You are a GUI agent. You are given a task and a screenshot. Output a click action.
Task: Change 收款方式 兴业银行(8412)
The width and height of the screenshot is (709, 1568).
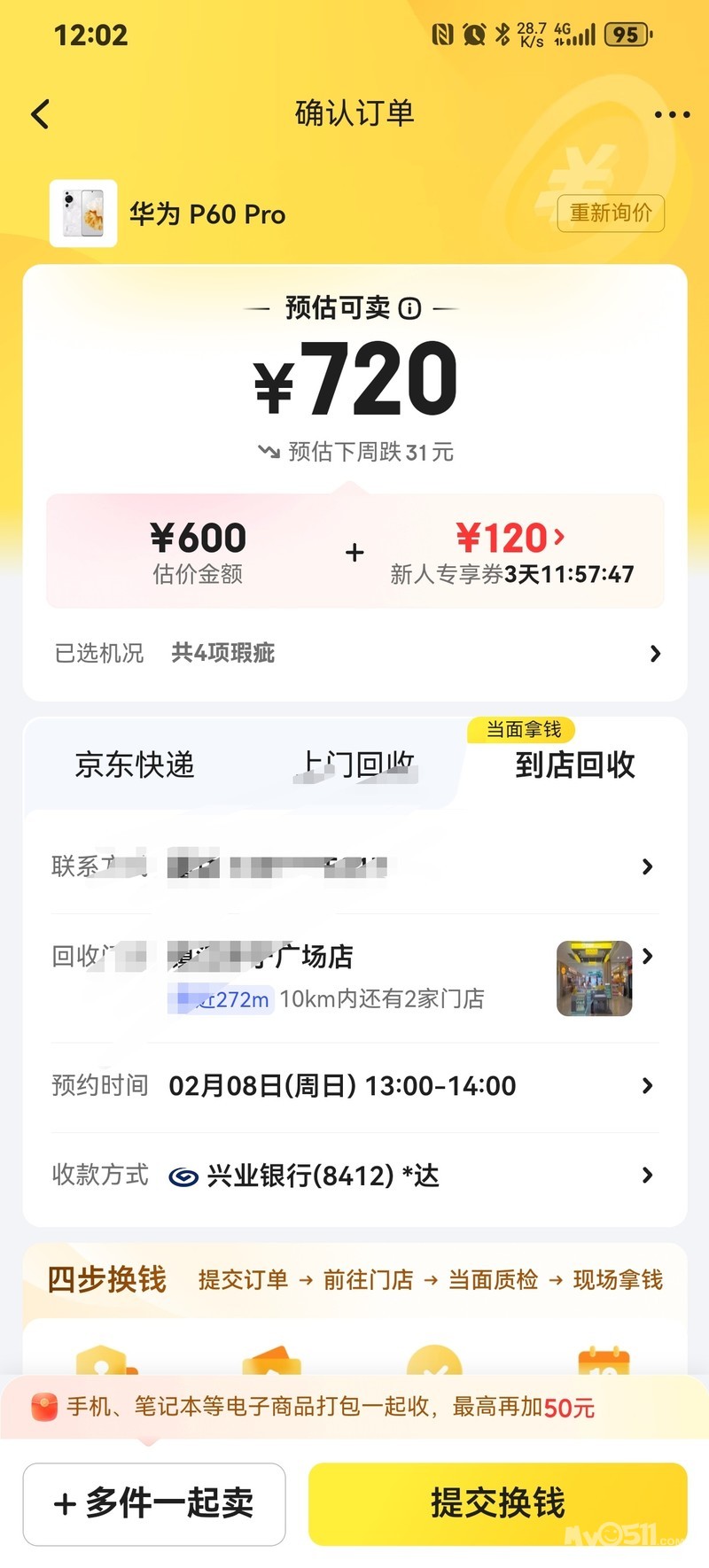click(354, 1176)
